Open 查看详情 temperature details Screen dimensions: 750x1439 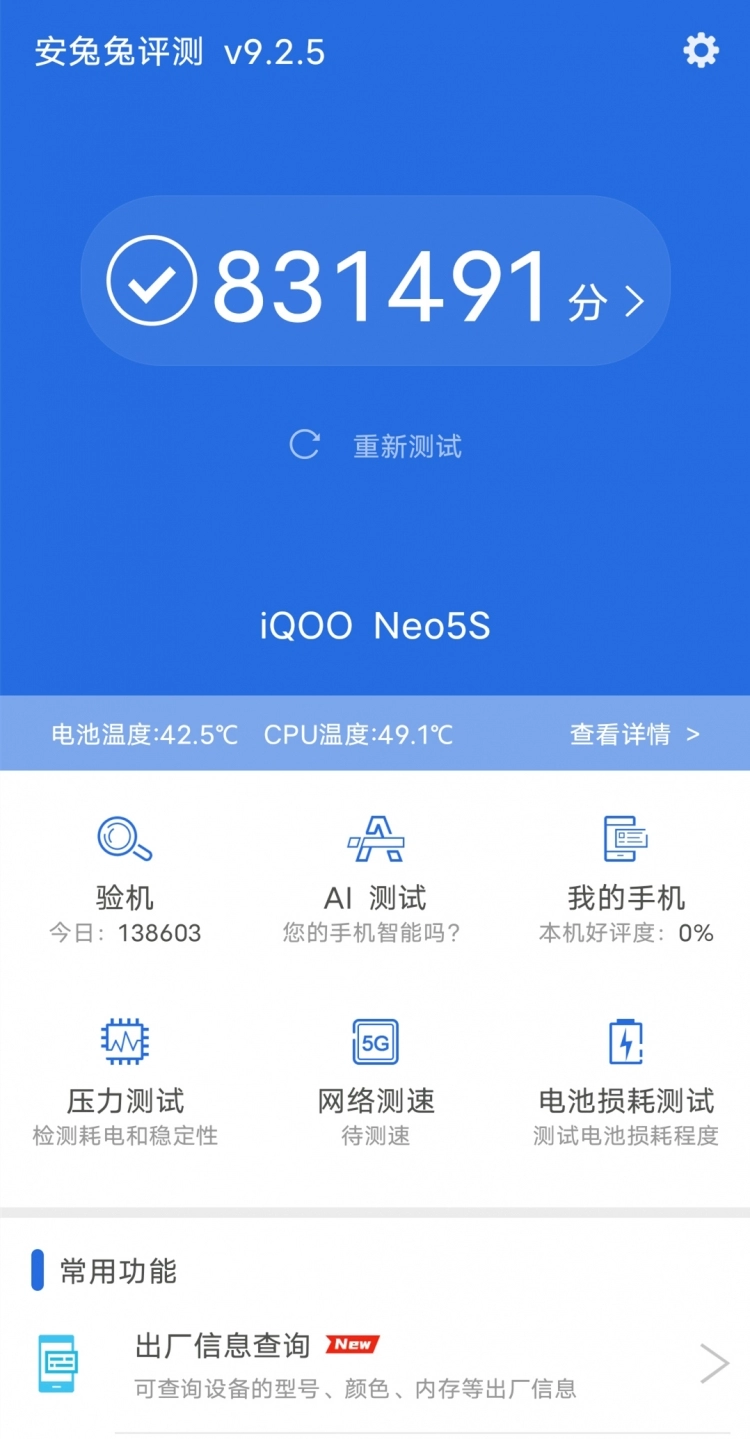point(633,735)
